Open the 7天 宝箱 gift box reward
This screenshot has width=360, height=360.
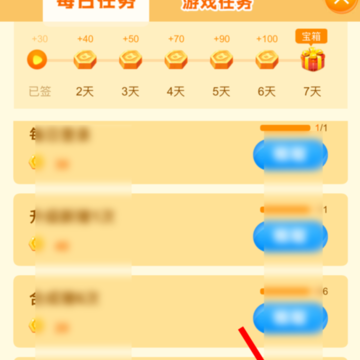click(x=313, y=59)
